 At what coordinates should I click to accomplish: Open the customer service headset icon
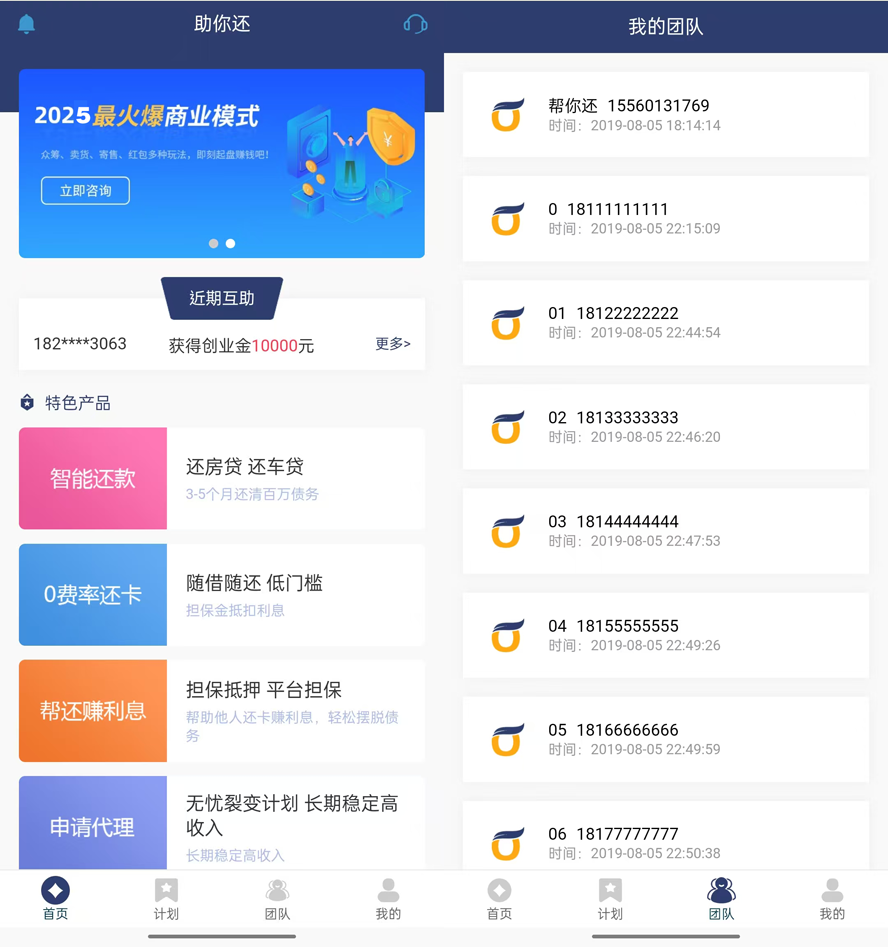pyautogui.click(x=415, y=24)
